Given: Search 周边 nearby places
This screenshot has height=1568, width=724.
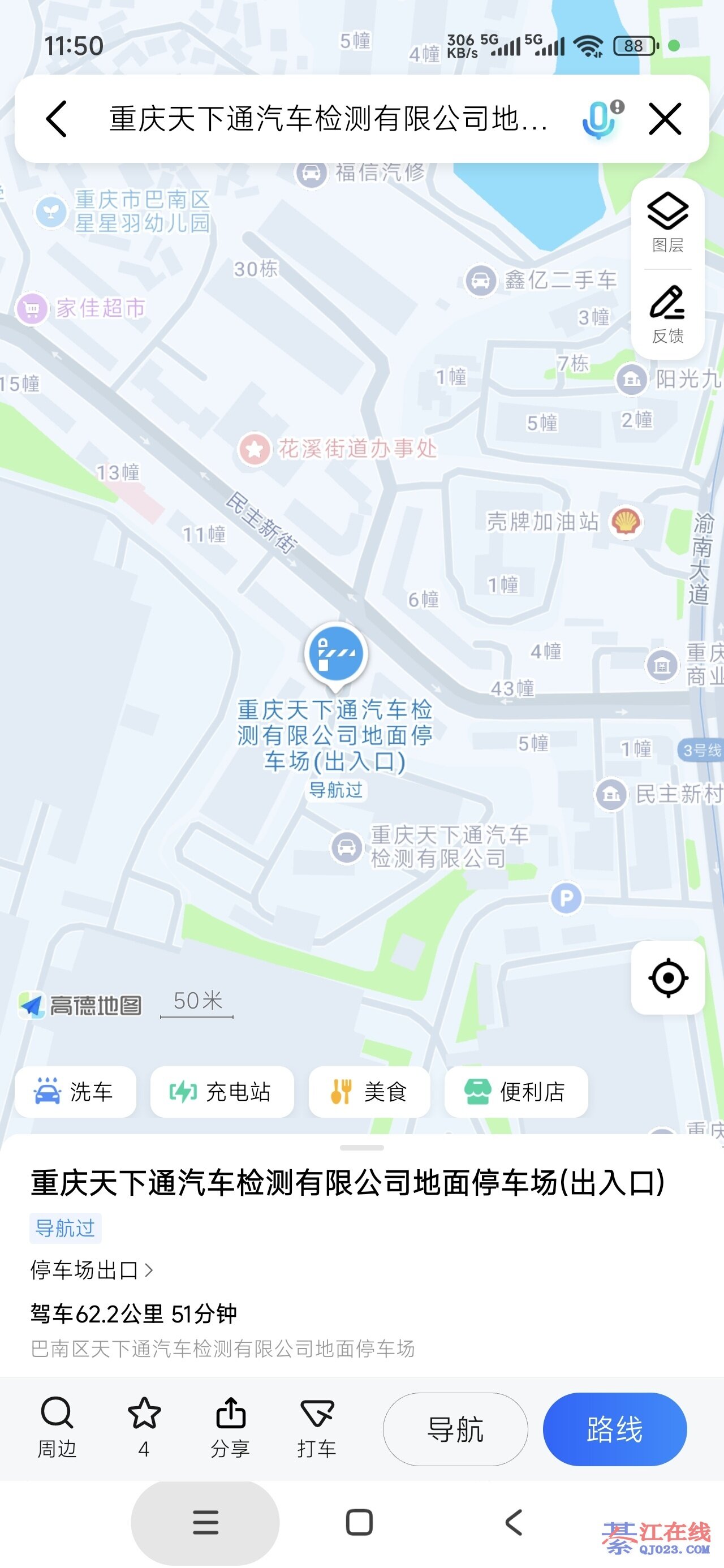Looking at the screenshot, I should point(57,1427).
